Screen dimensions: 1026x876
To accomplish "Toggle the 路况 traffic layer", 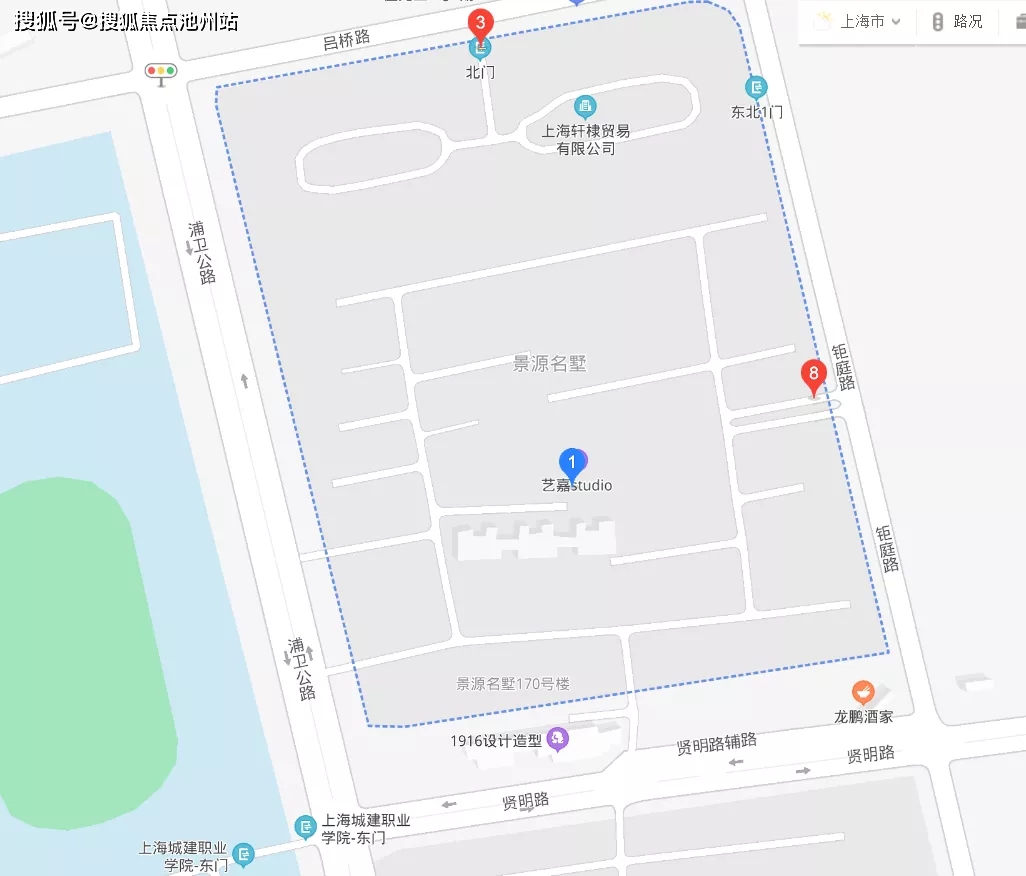I will (957, 22).
